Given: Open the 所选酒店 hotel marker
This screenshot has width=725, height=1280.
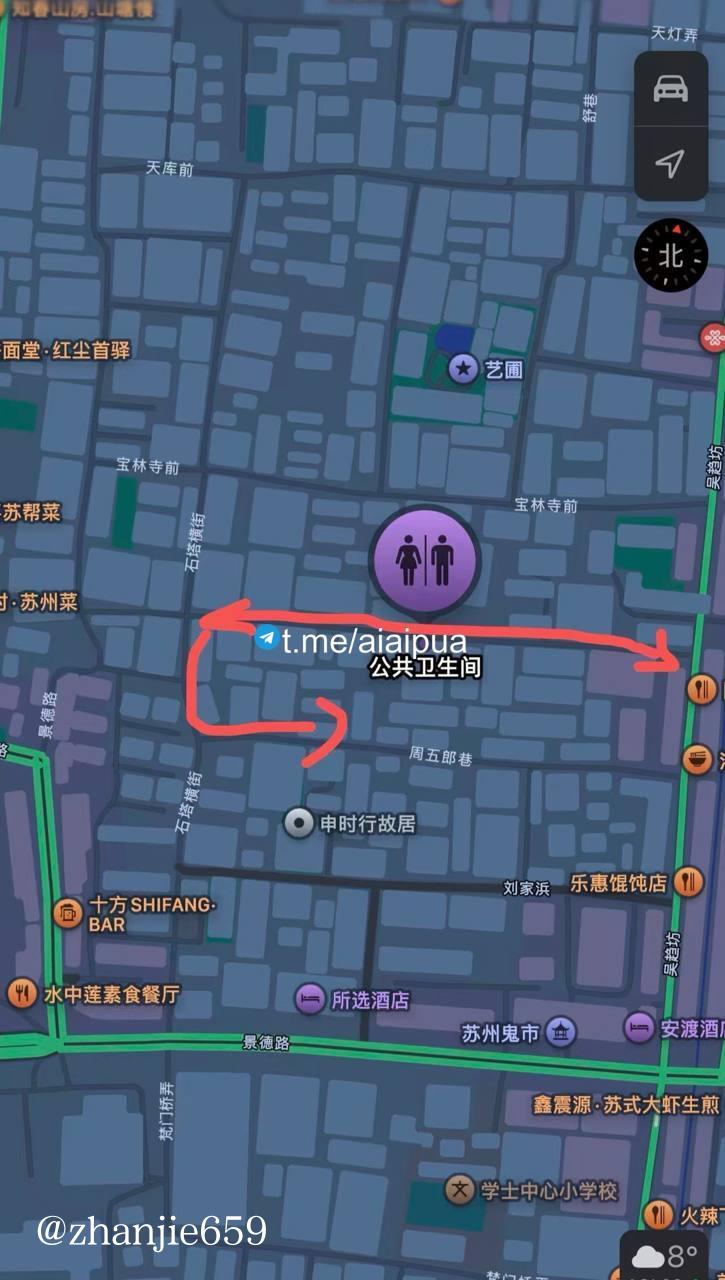Looking at the screenshot, I should (309, 999).
